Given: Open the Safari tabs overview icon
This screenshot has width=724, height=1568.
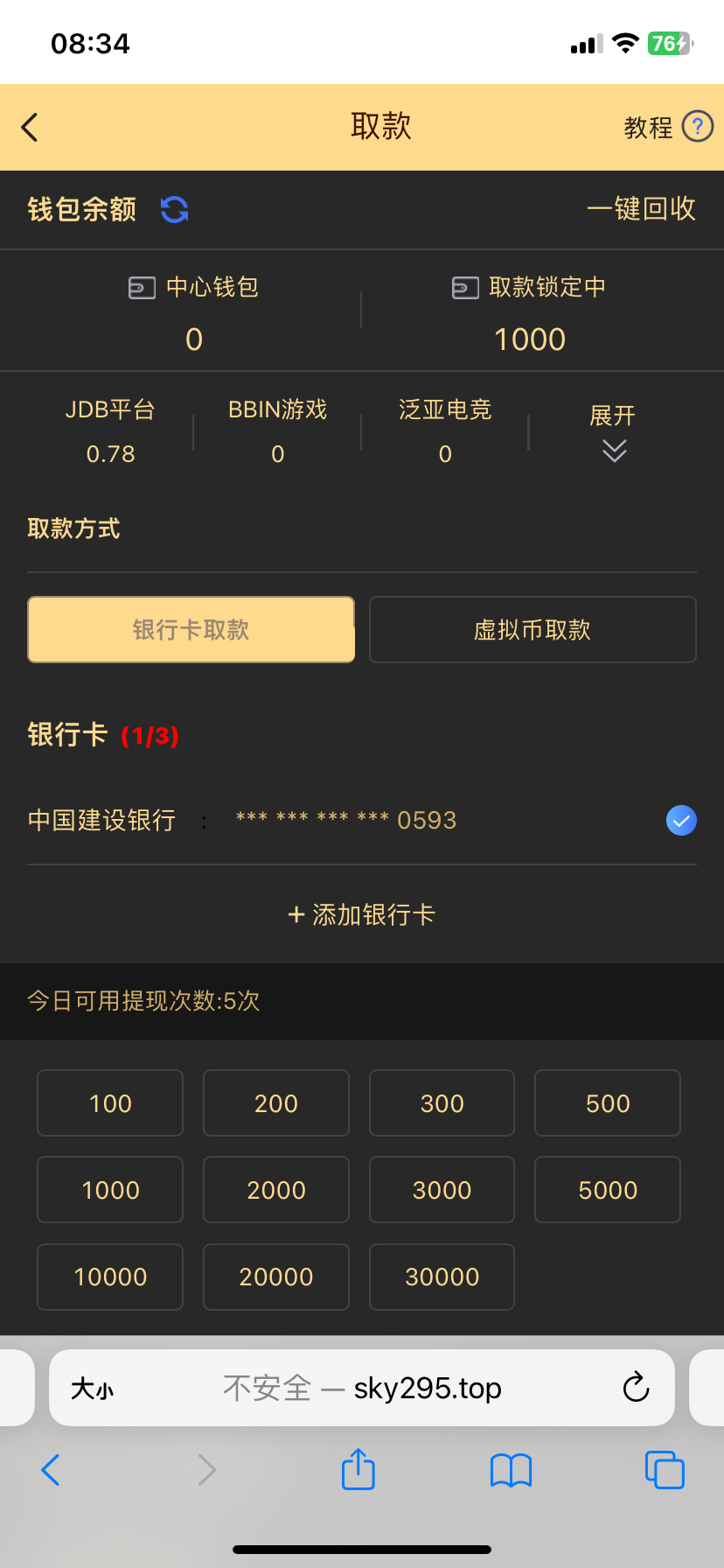Looking at the screenshot, I should tap(665, 1470).
